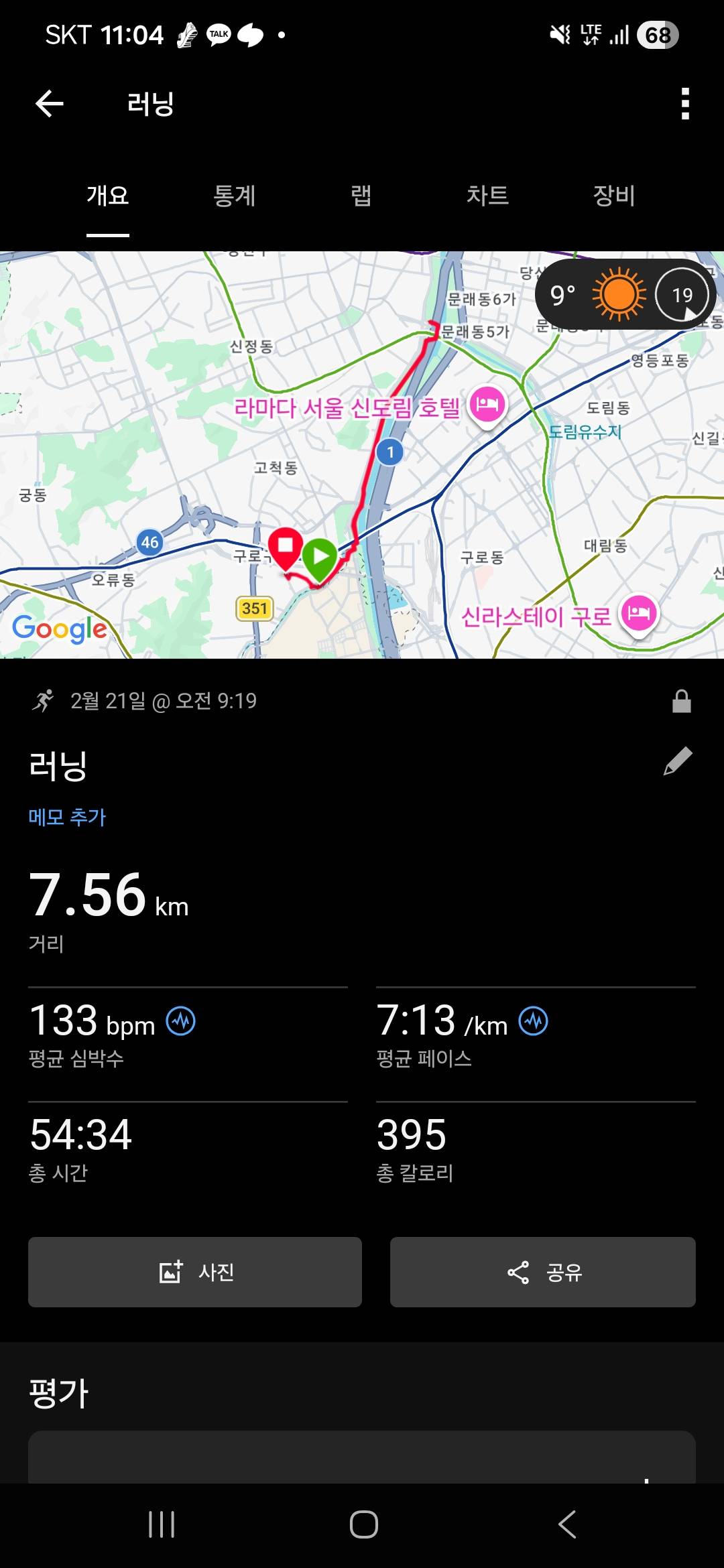Viewport: 724px width, 1568px height.
Task: Tap the pencil icon to edit title
Action: pos(678,761)
